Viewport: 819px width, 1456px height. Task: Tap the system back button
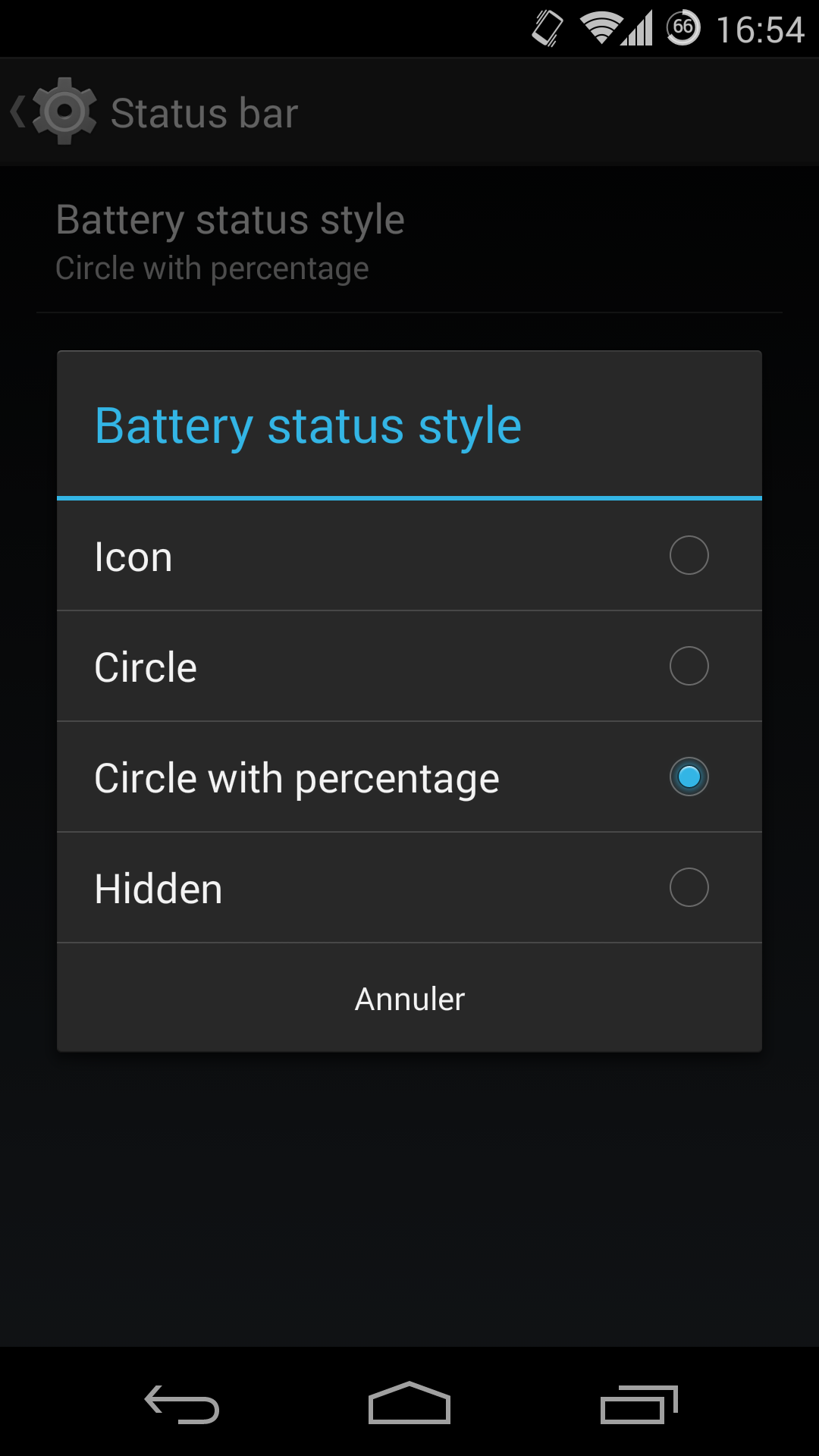pos(182,1404)
